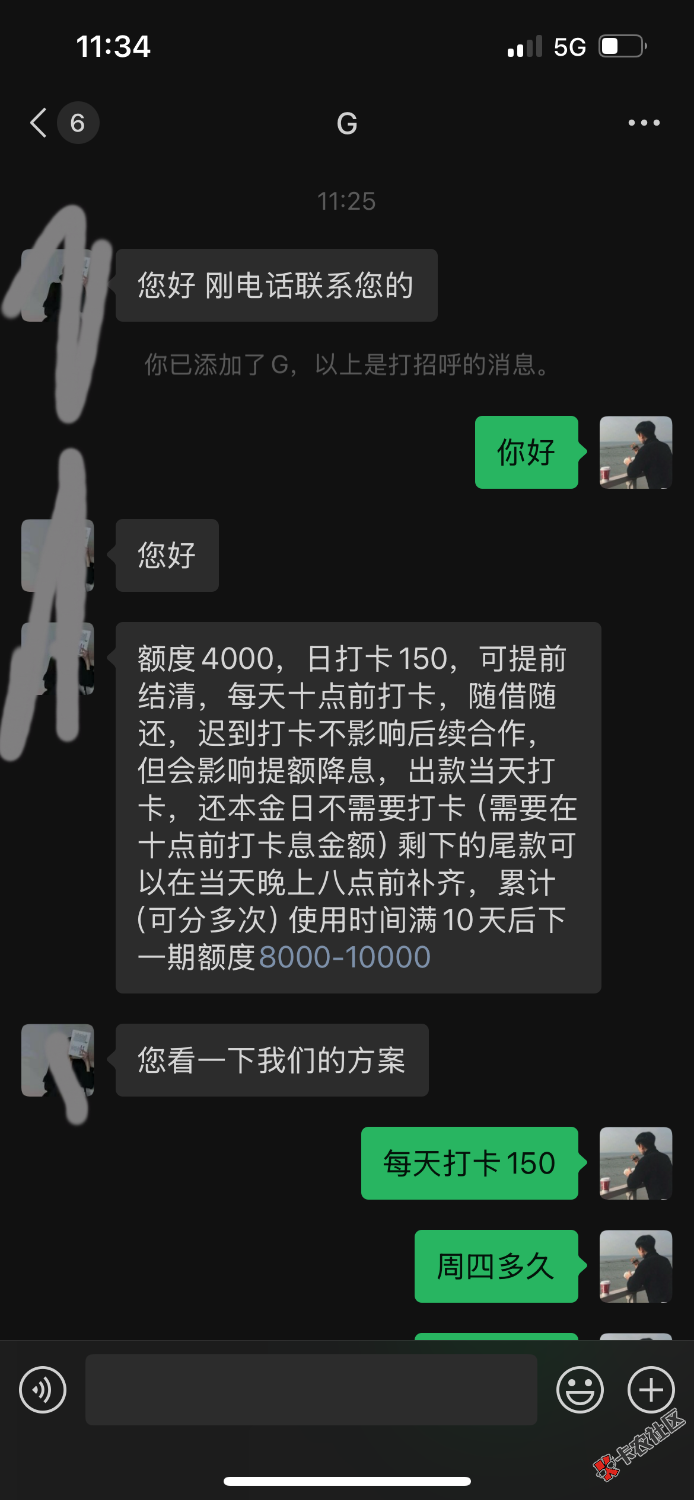Tap the 8000-10000 highlighted number link

pyautogui.click(x=345, y=957)
